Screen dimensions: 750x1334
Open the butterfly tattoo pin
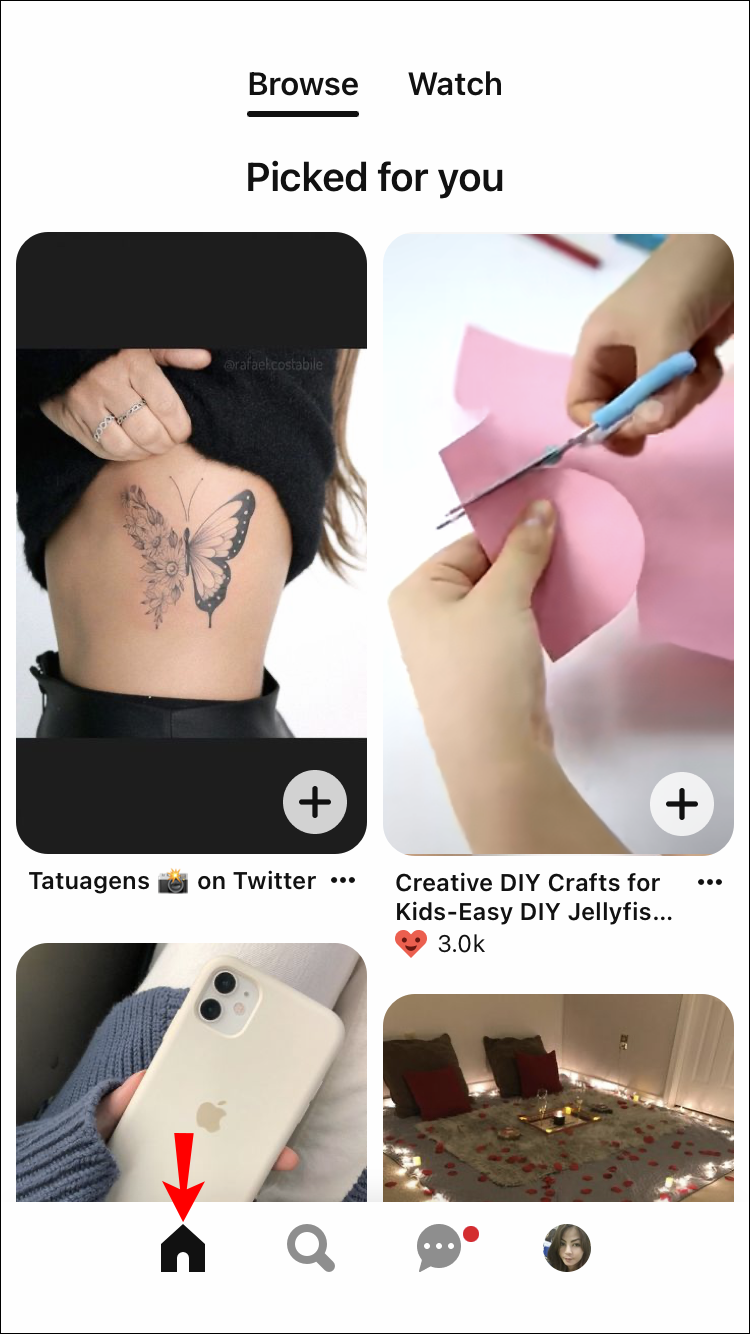pos(191,520)
